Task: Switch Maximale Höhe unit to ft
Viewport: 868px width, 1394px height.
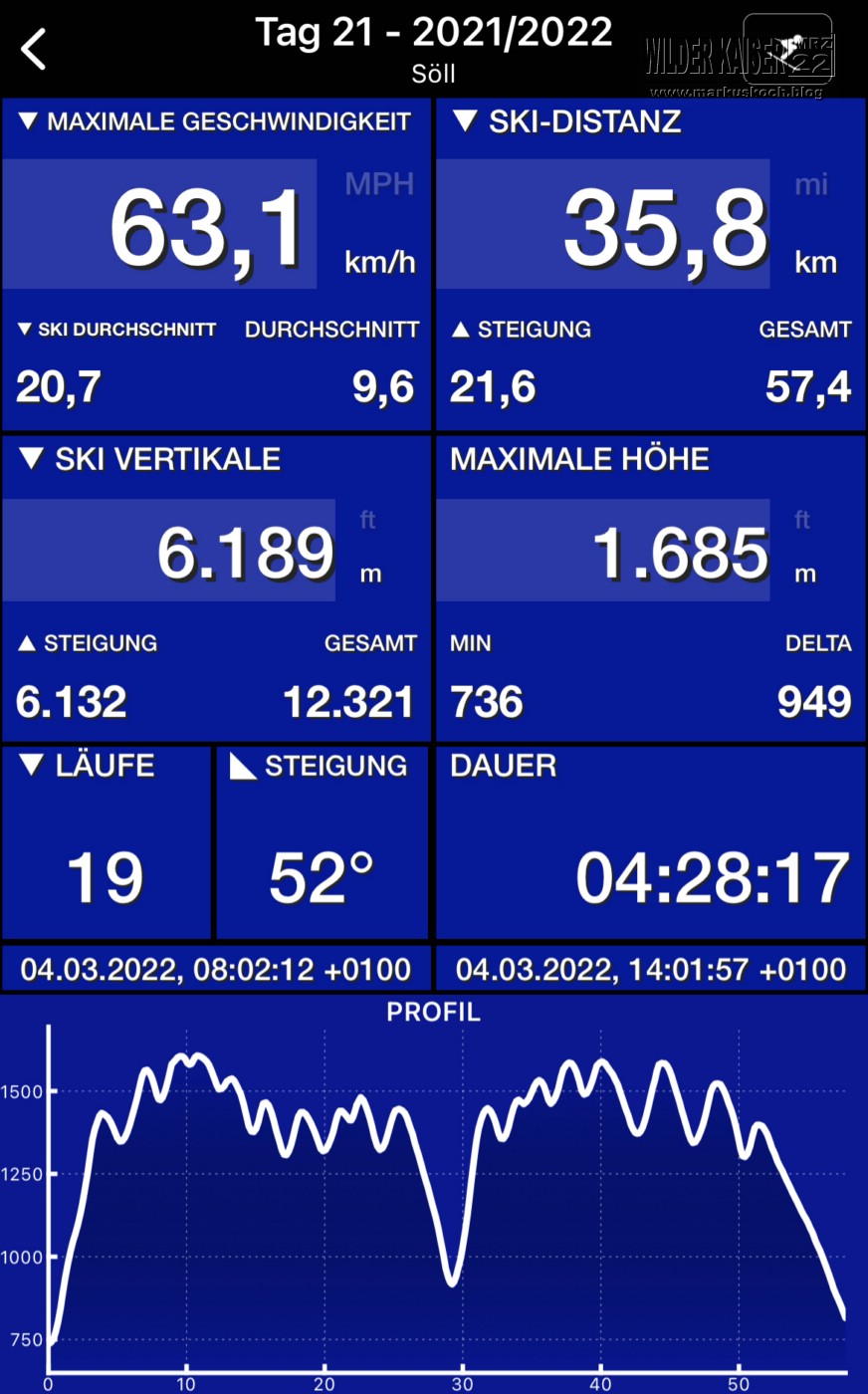Action: [802, 520]
